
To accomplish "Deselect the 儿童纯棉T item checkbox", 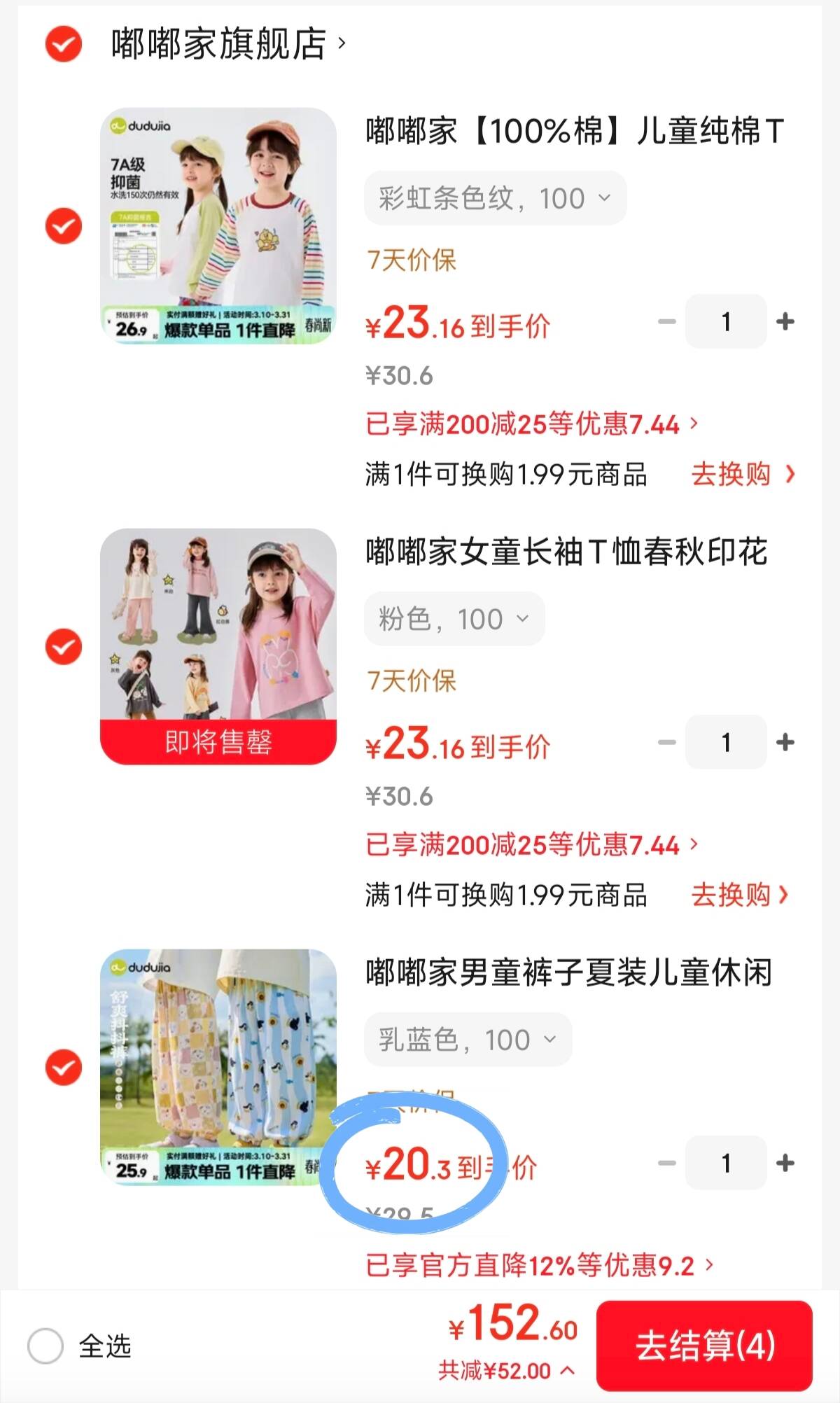I will (64, 226).
